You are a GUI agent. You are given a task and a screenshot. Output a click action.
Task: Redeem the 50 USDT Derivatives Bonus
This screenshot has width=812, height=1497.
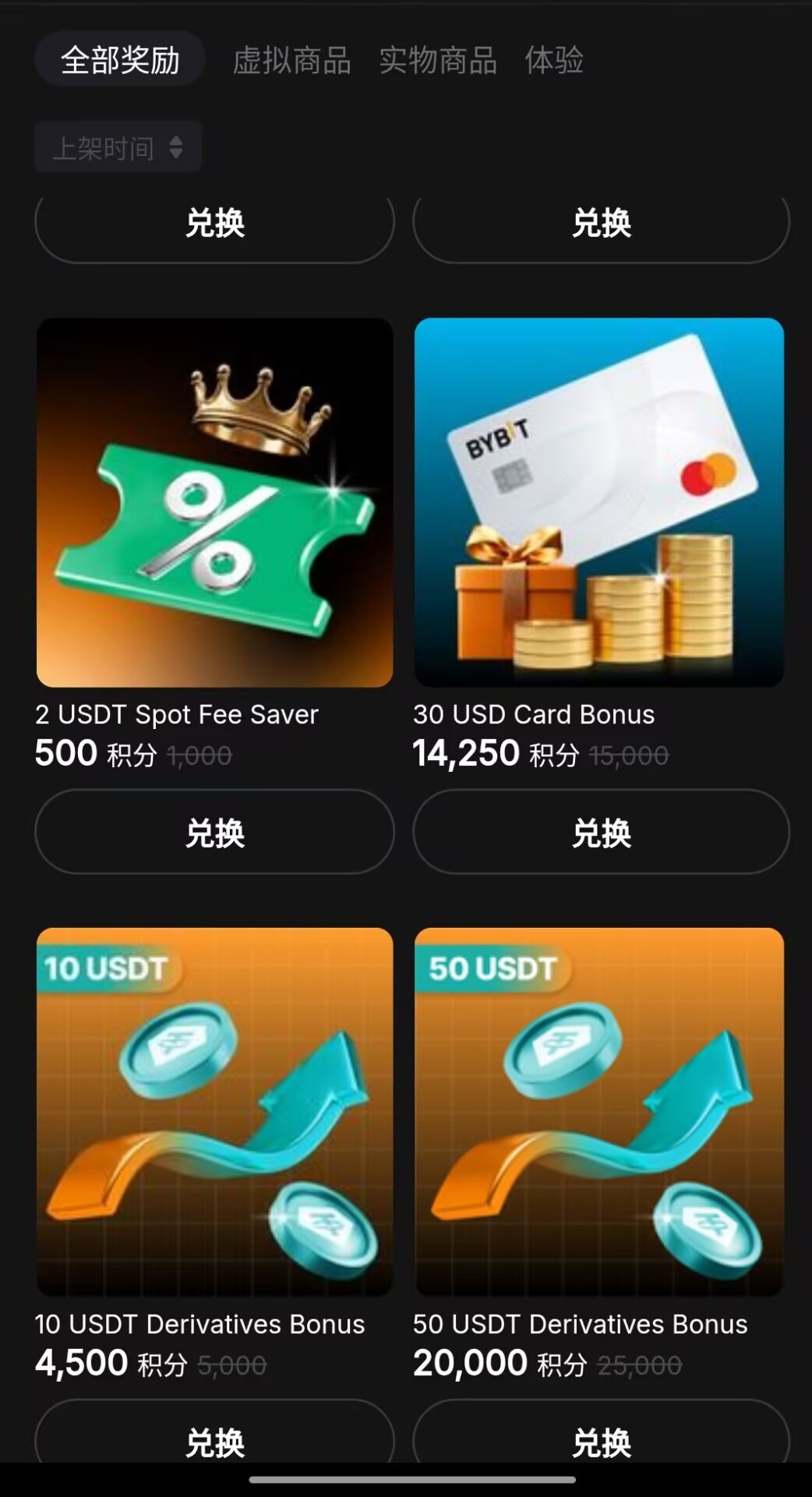[601, 1435]
